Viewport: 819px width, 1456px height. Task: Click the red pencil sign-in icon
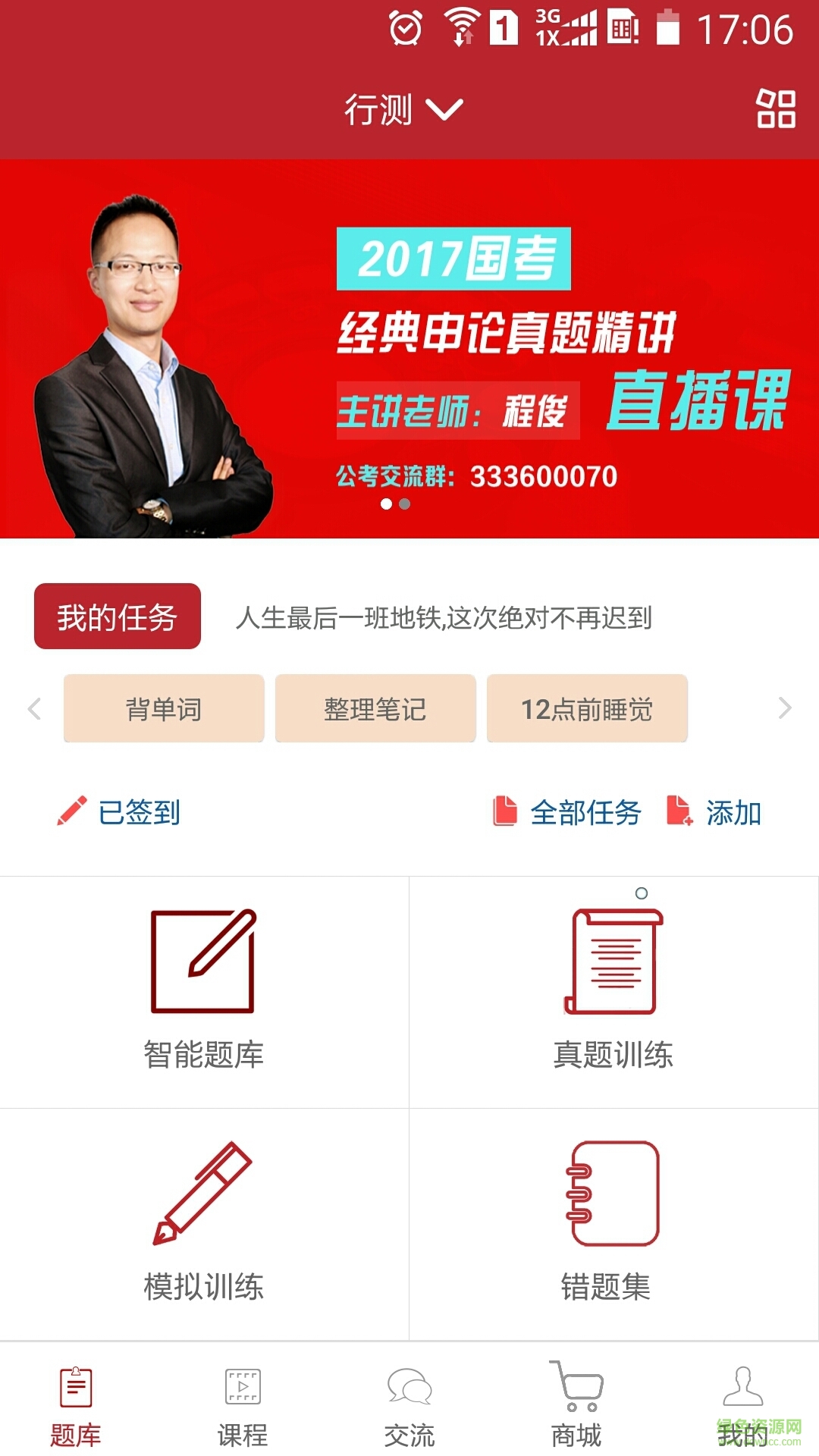coord(68,811)
